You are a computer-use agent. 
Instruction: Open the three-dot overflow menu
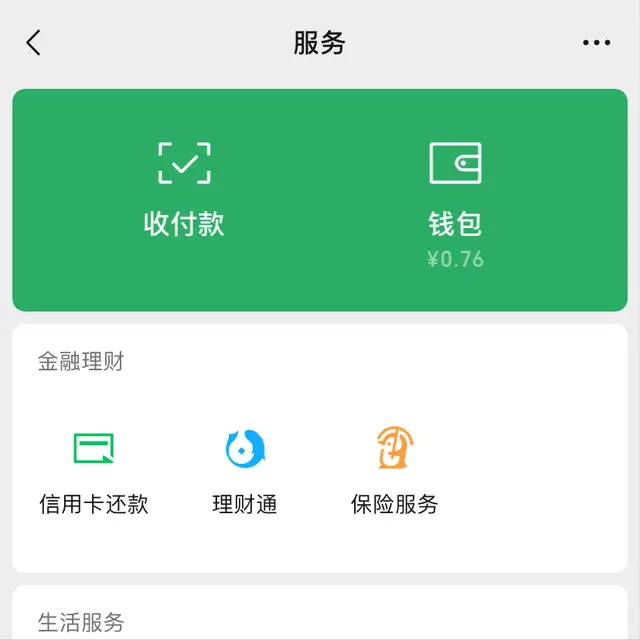tap(596, 43)
